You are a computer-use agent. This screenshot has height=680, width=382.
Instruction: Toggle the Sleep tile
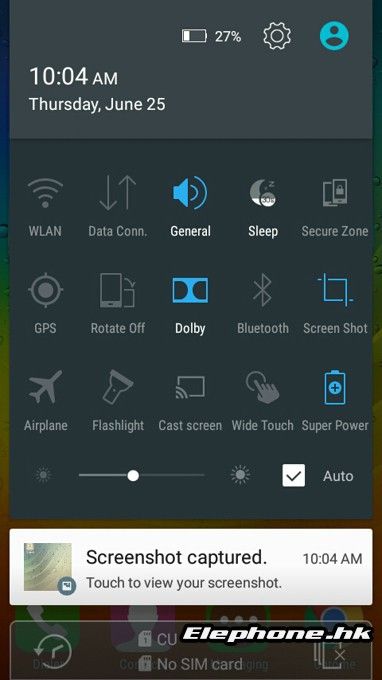[263, 207]
